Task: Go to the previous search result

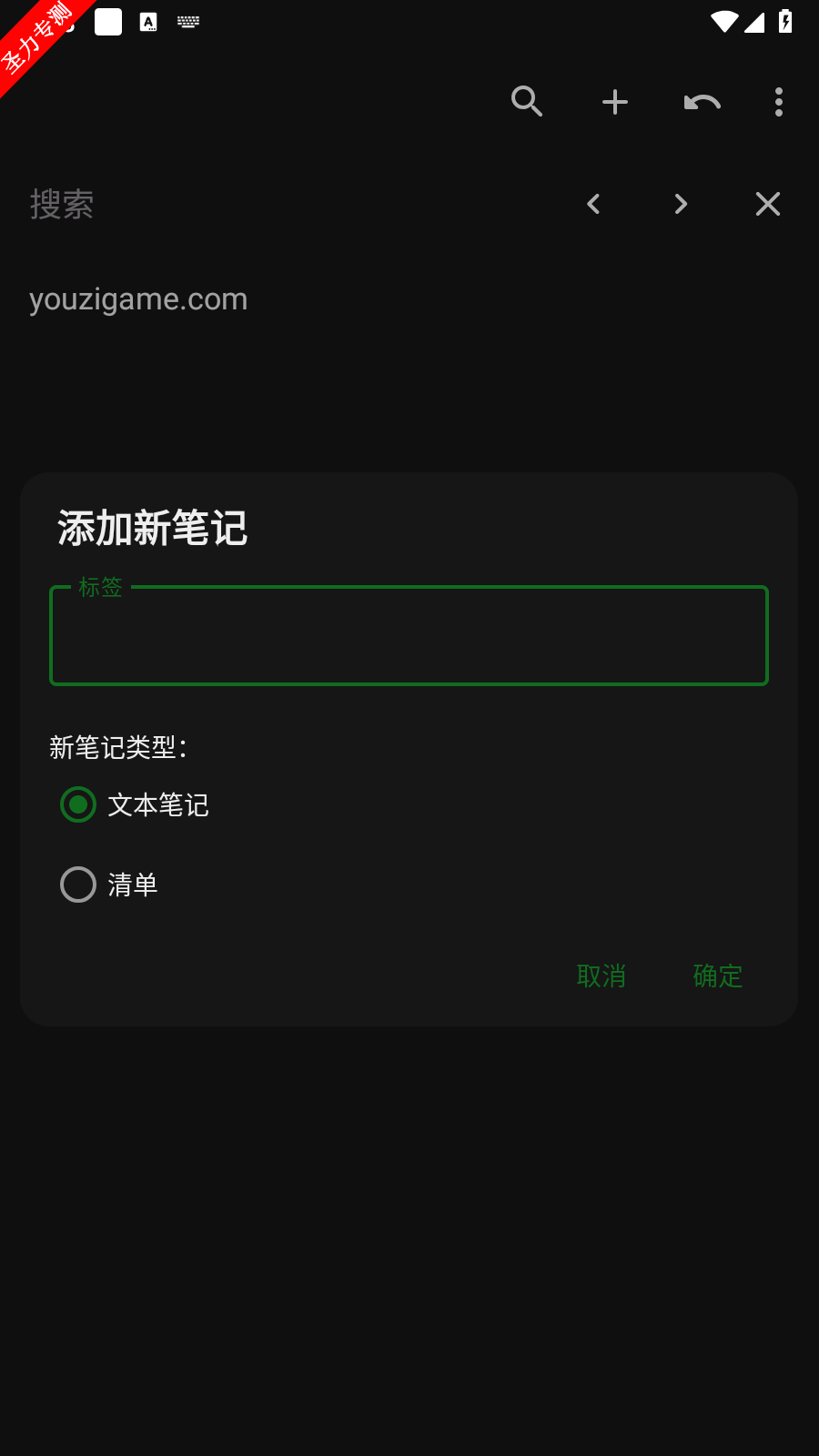Action: point(593,204)
